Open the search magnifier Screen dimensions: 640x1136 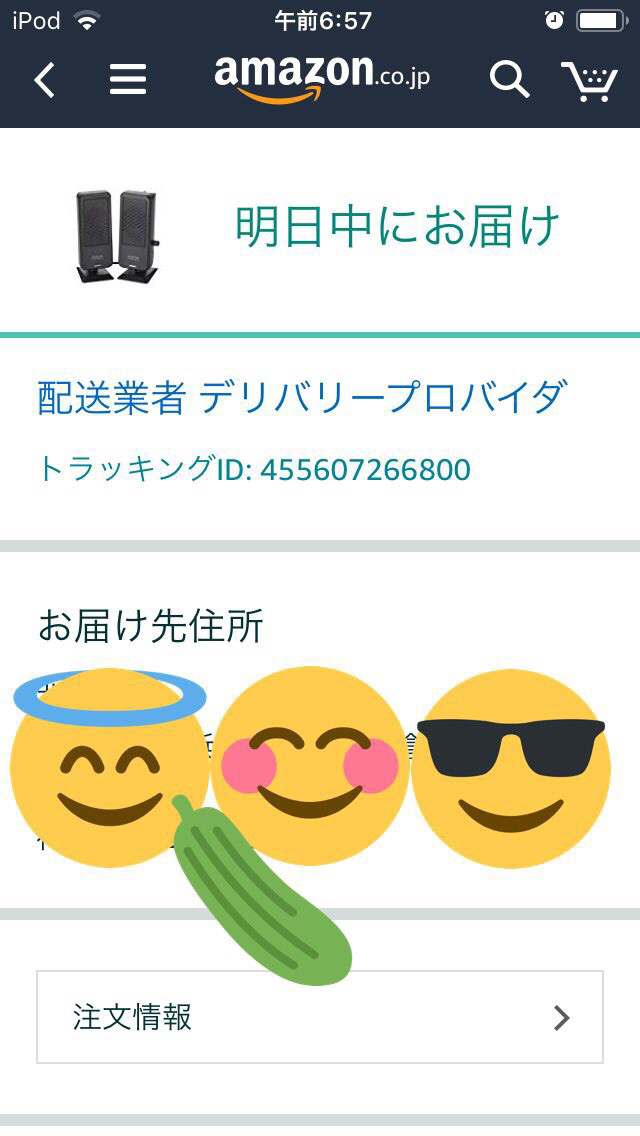[509, 79]
